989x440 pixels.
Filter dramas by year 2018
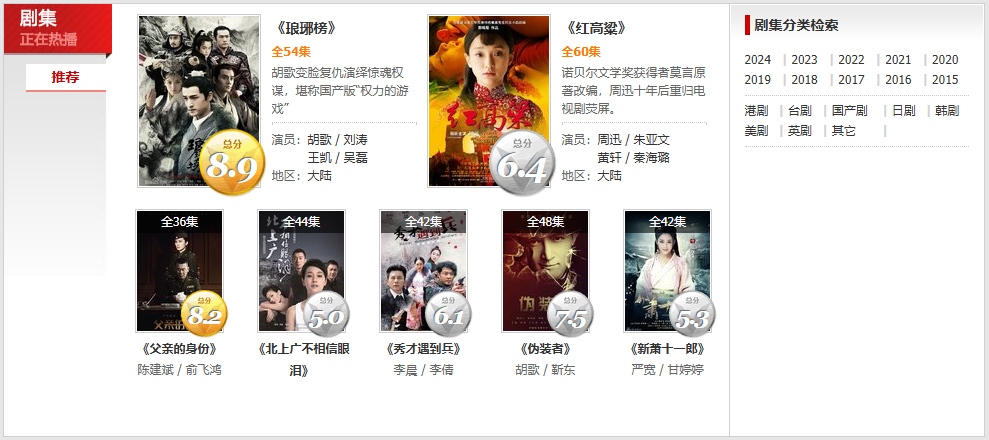(x=804, y=80)
